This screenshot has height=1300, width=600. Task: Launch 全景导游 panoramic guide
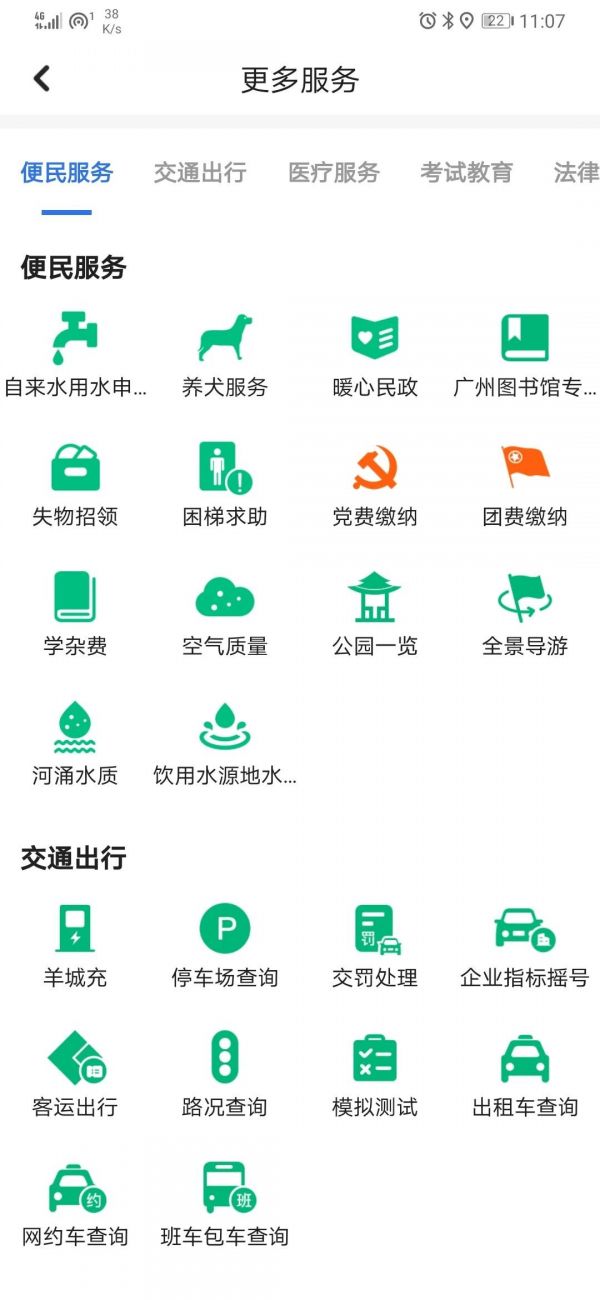pyautogui.click(x=525, y=613)
